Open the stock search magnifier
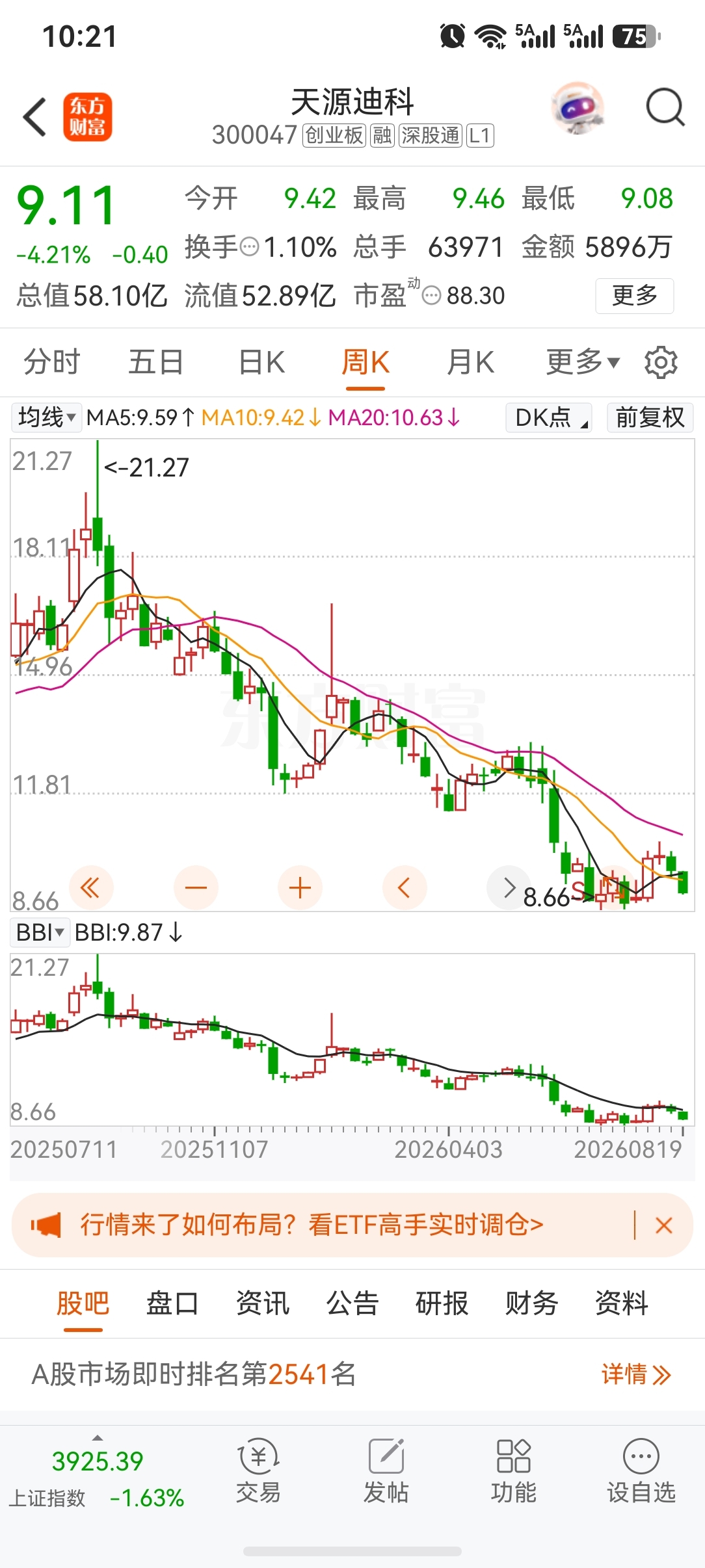705x1568 pixels. pos(665,107)
